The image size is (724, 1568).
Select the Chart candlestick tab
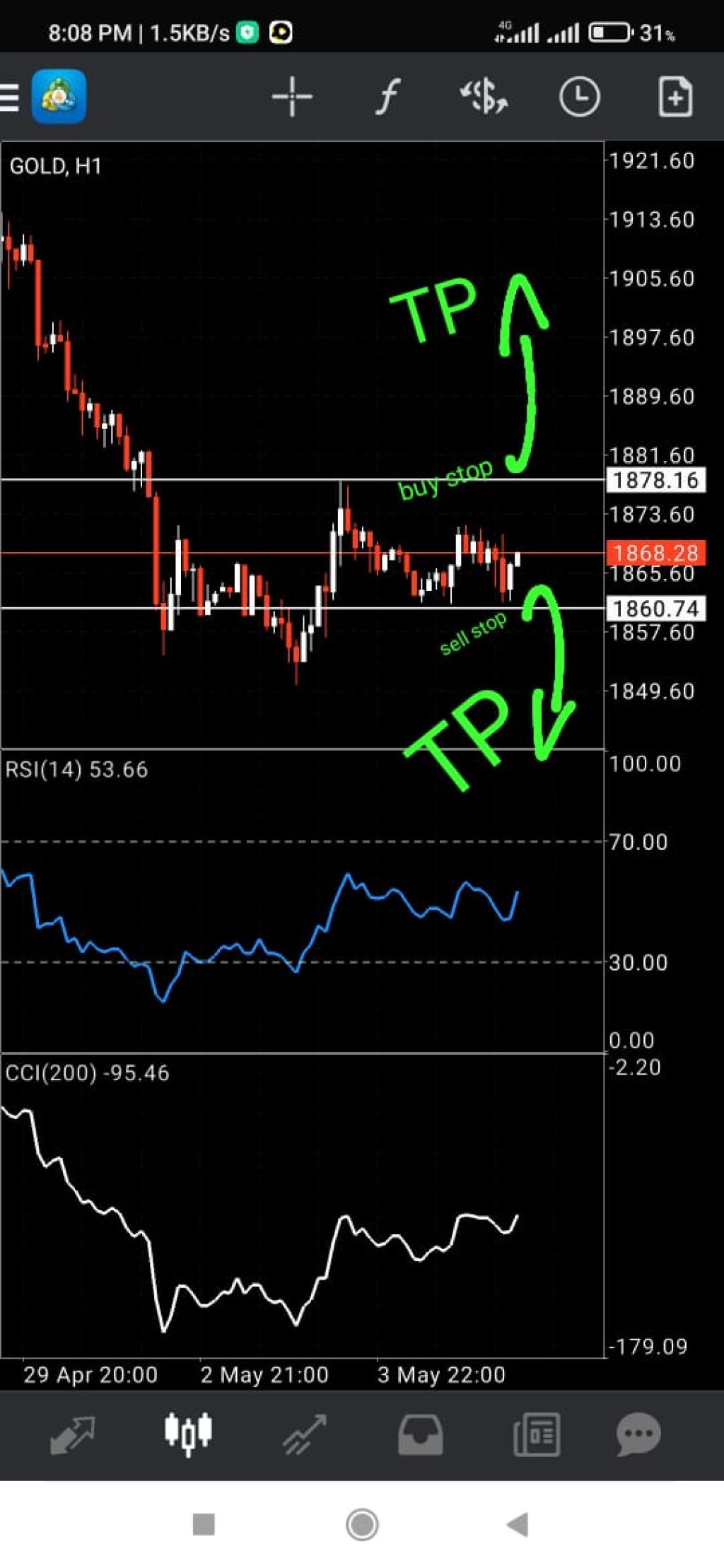pyautogui.click(x=188, y=1434)
